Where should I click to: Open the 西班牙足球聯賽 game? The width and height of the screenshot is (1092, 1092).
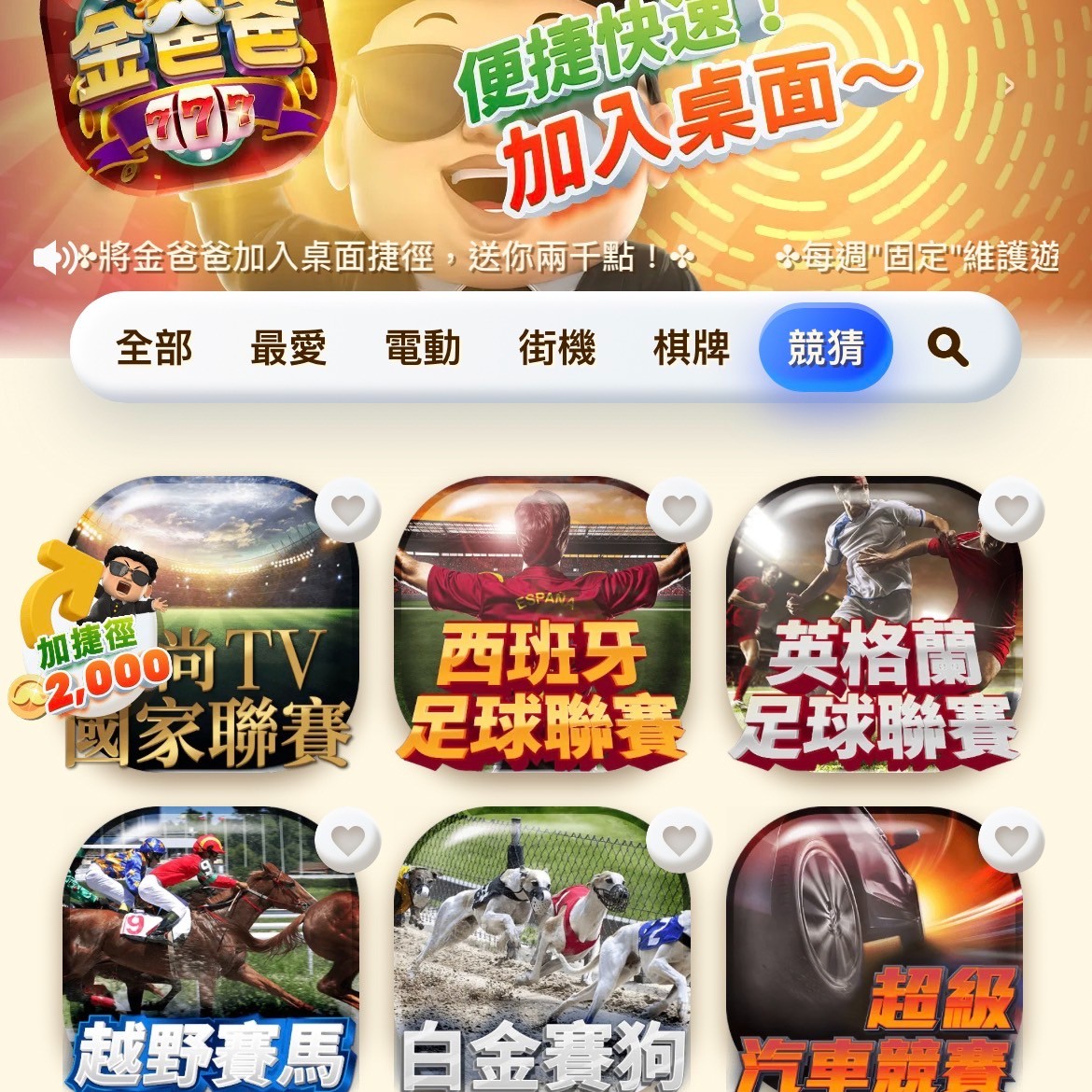pyautogui.click(x=541, y=644)
